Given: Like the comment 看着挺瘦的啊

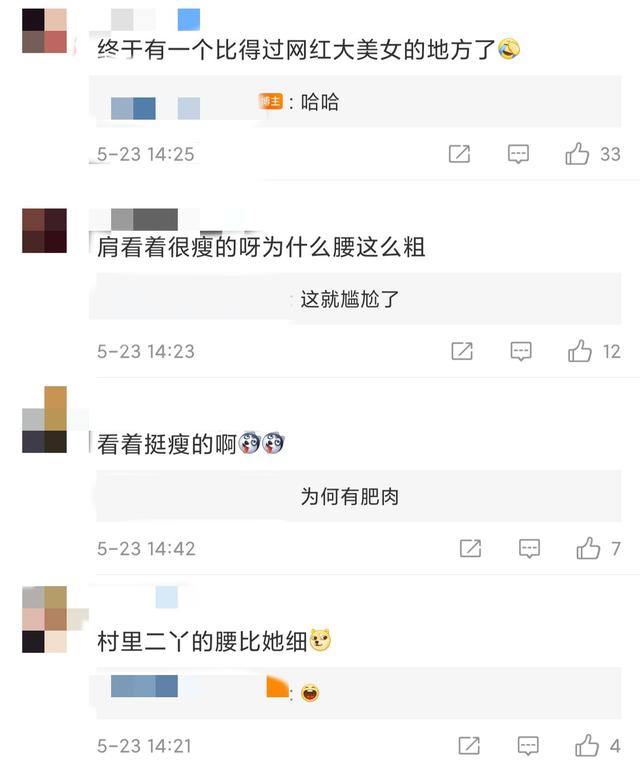Looking at the screenshot, I should [588, 548].
